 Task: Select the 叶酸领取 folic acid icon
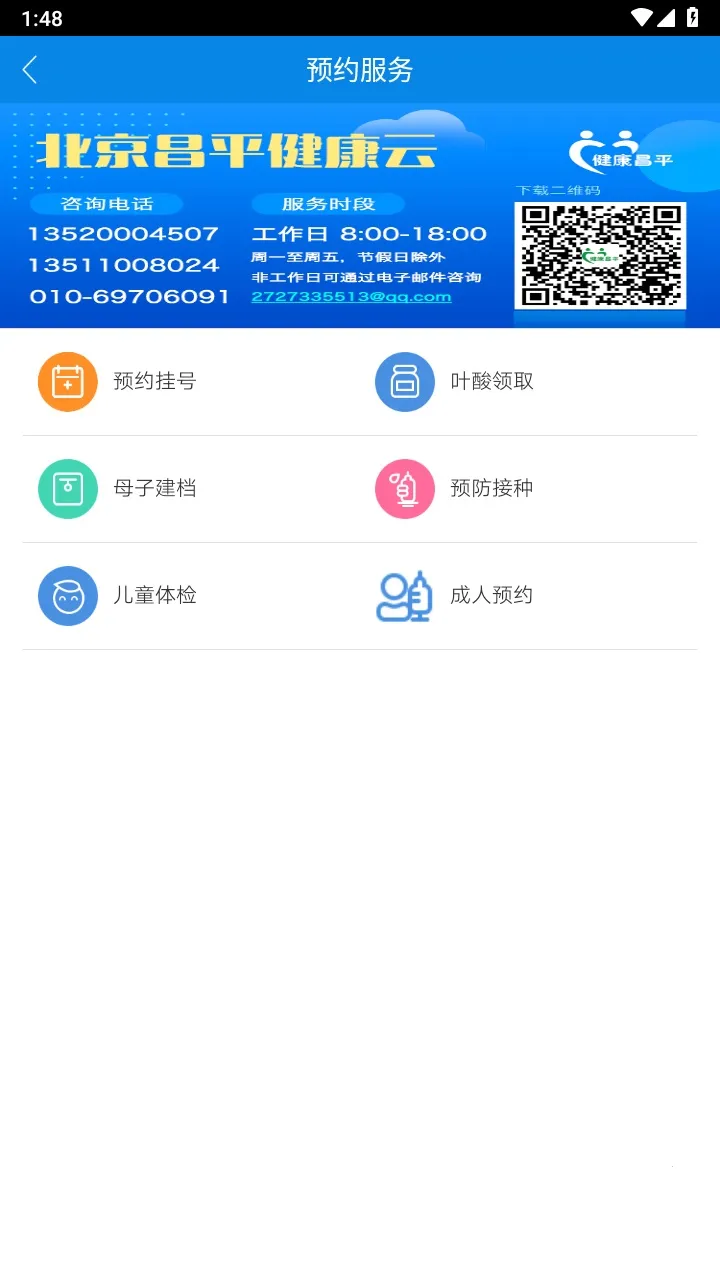pos(404,381)
